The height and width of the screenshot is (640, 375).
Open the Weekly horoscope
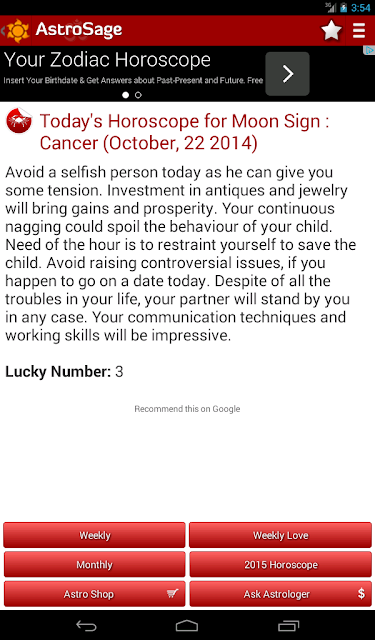(x=94, y=535)
